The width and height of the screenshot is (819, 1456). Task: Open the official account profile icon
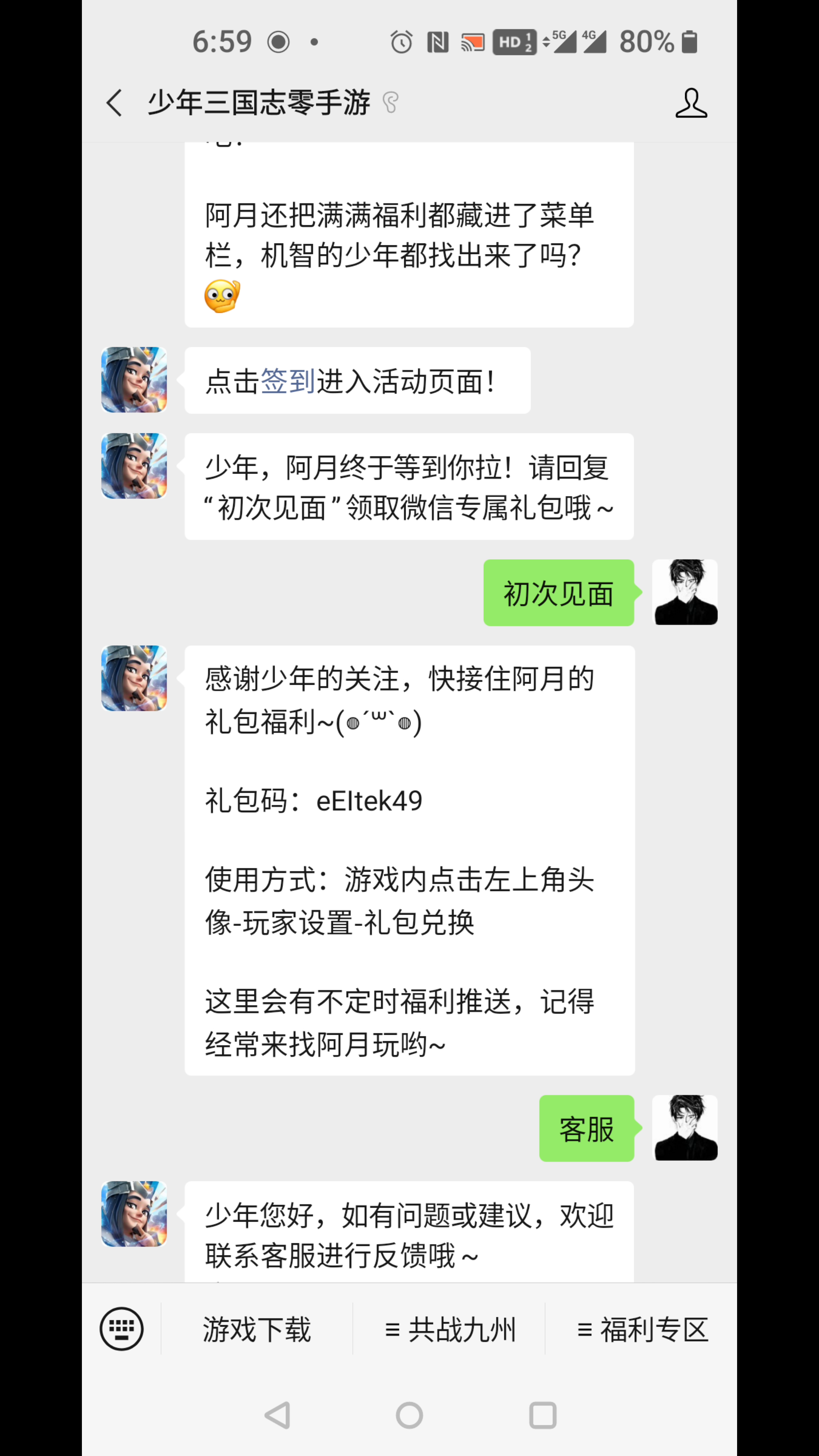pyautogui.click(x=691, y=103)
